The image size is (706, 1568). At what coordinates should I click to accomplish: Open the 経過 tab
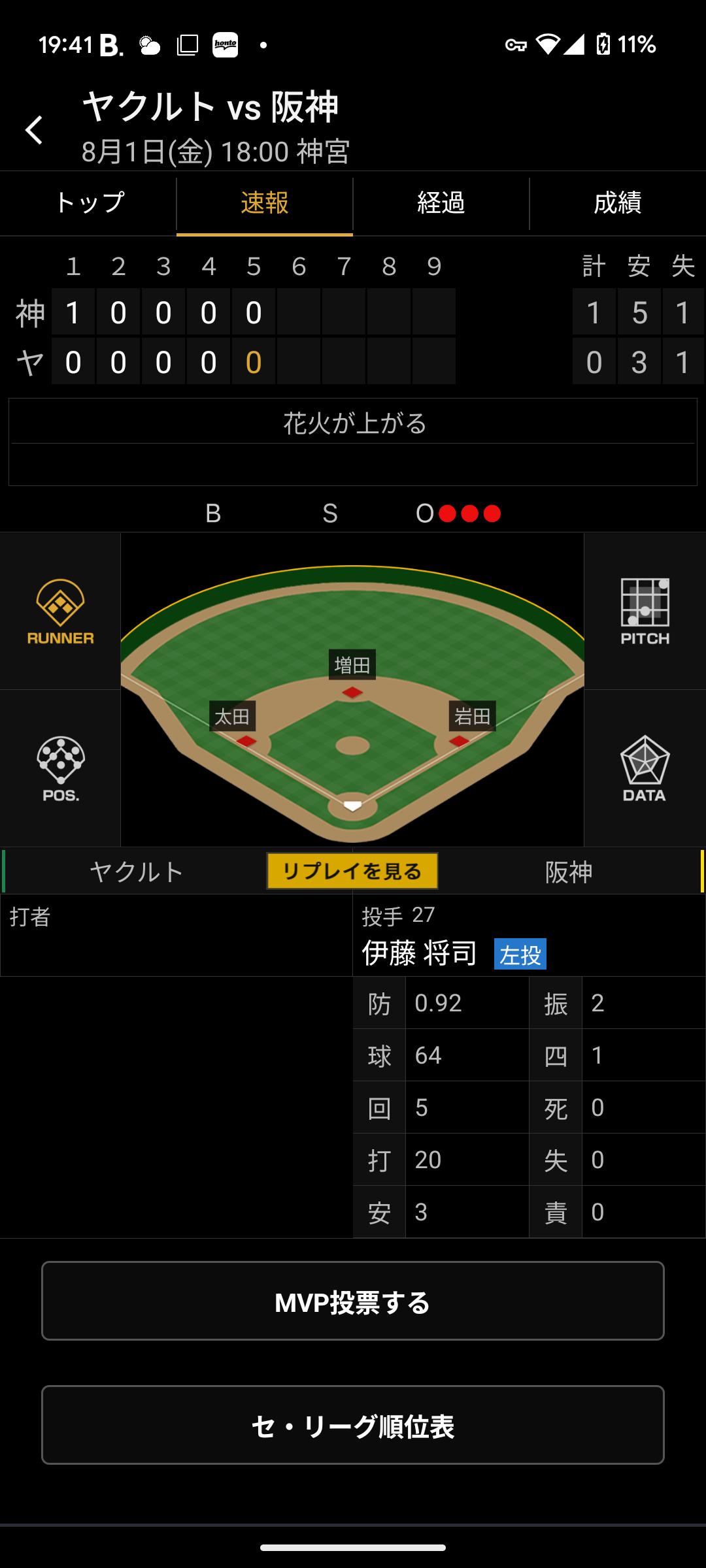coord(441,203)
